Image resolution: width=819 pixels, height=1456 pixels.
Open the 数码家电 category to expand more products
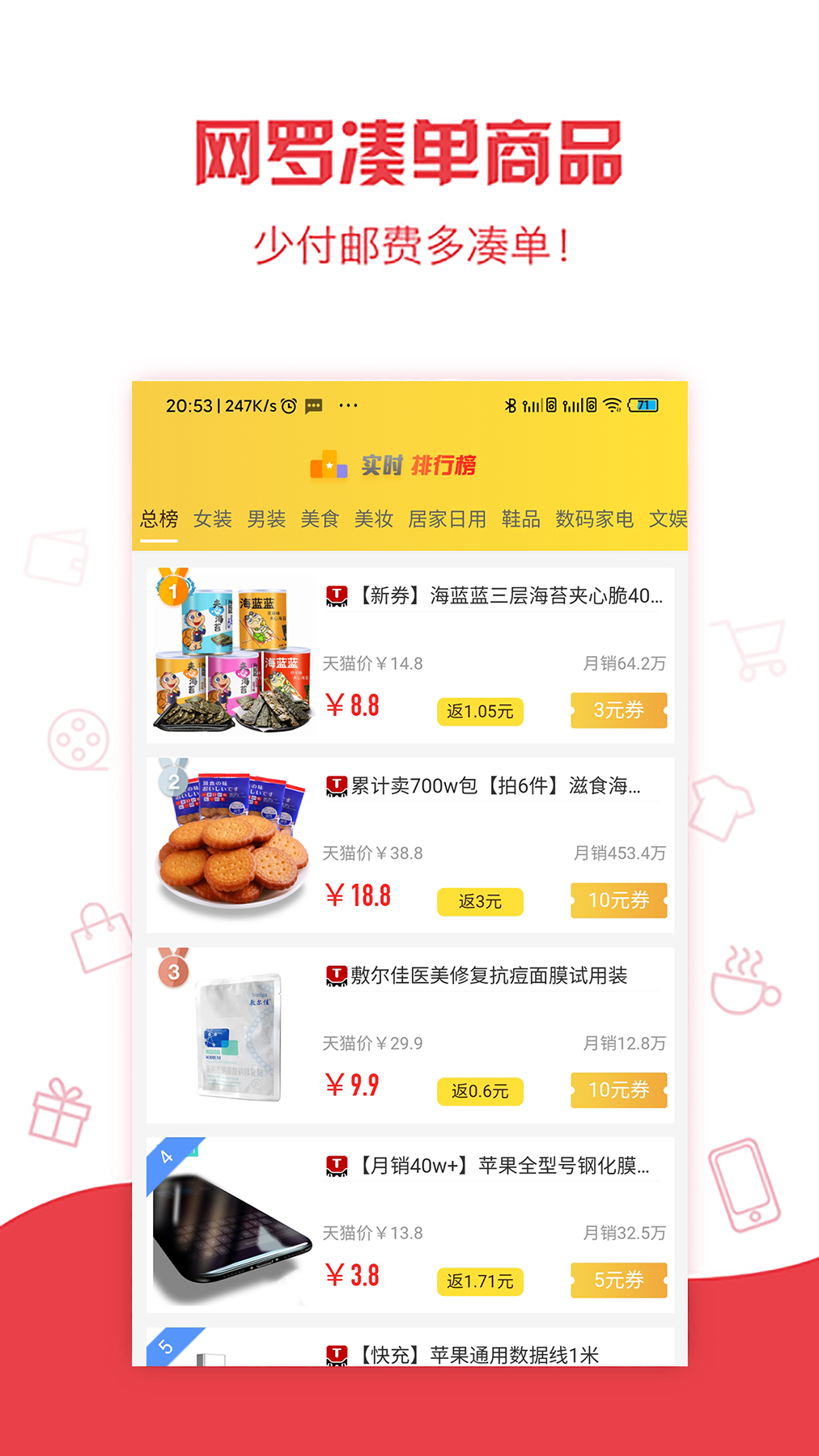point(595,519)
